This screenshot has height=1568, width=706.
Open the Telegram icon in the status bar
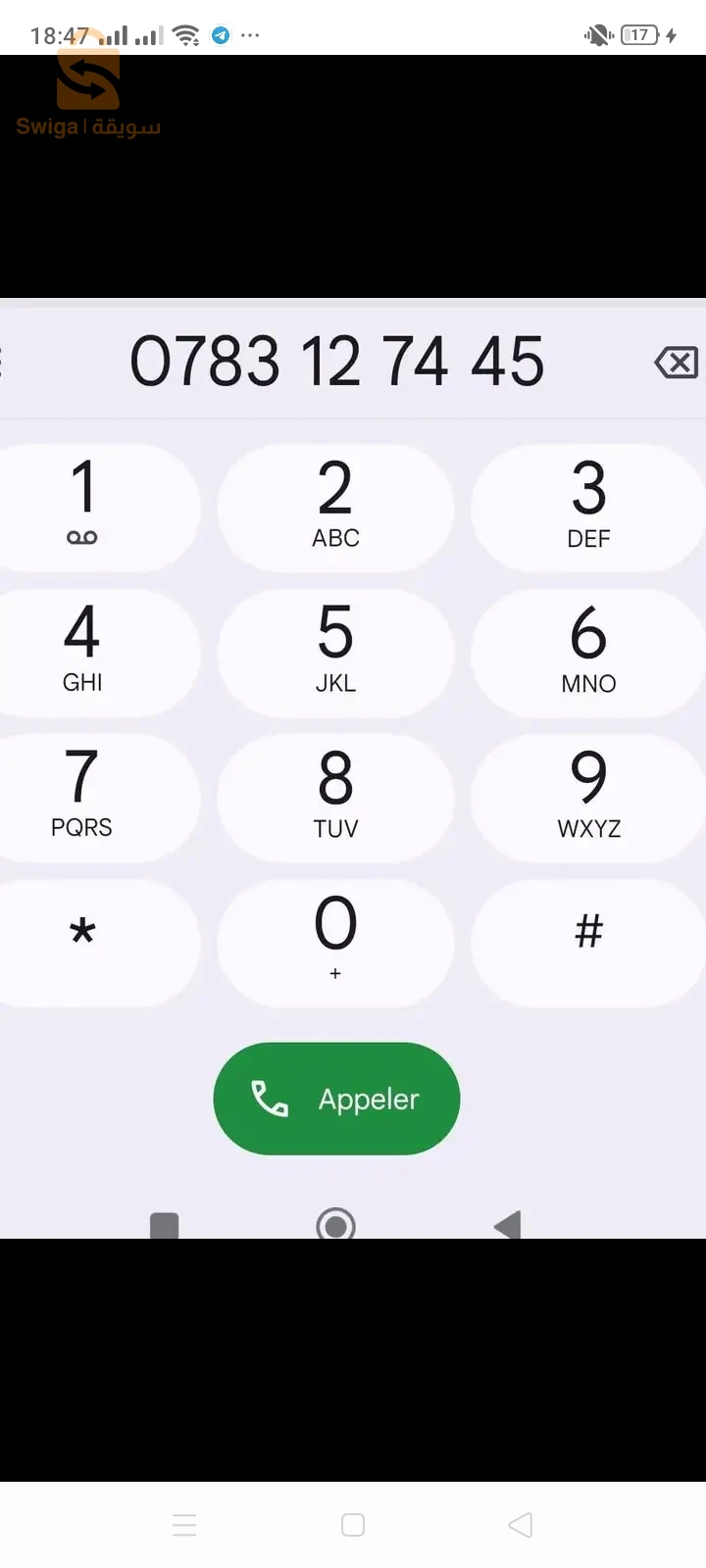click(x=217, y=34)
